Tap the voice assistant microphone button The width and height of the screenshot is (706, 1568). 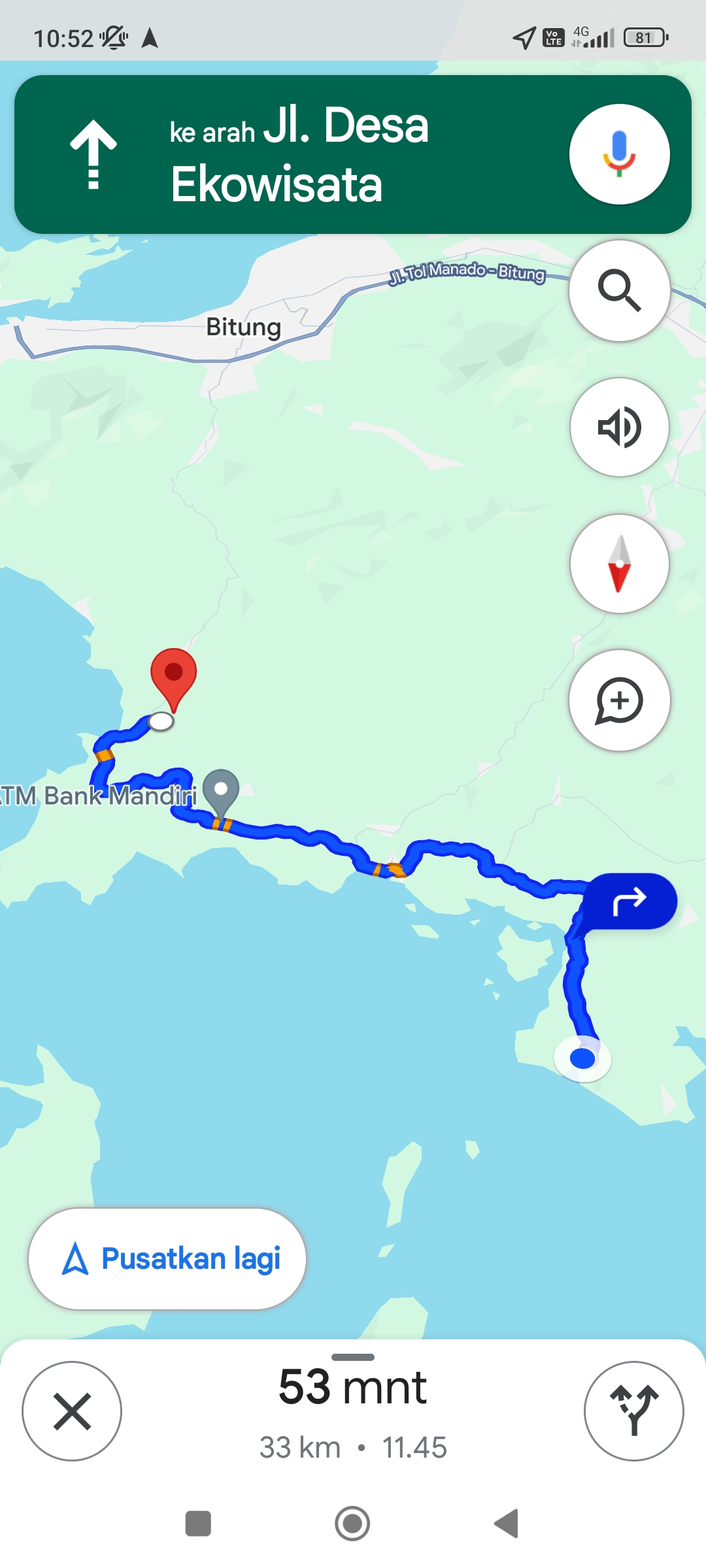[x=619, y=154]
